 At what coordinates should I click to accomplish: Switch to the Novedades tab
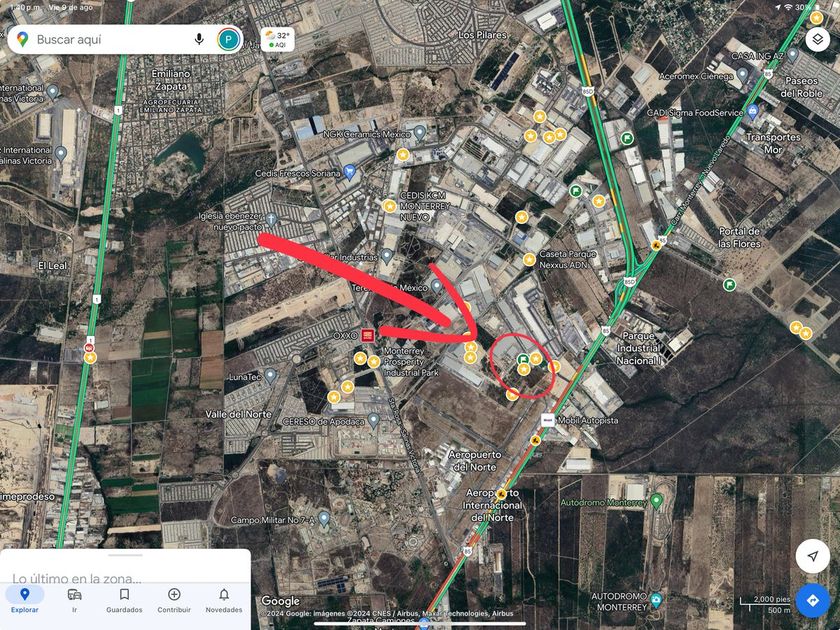(x=224, y=600)
